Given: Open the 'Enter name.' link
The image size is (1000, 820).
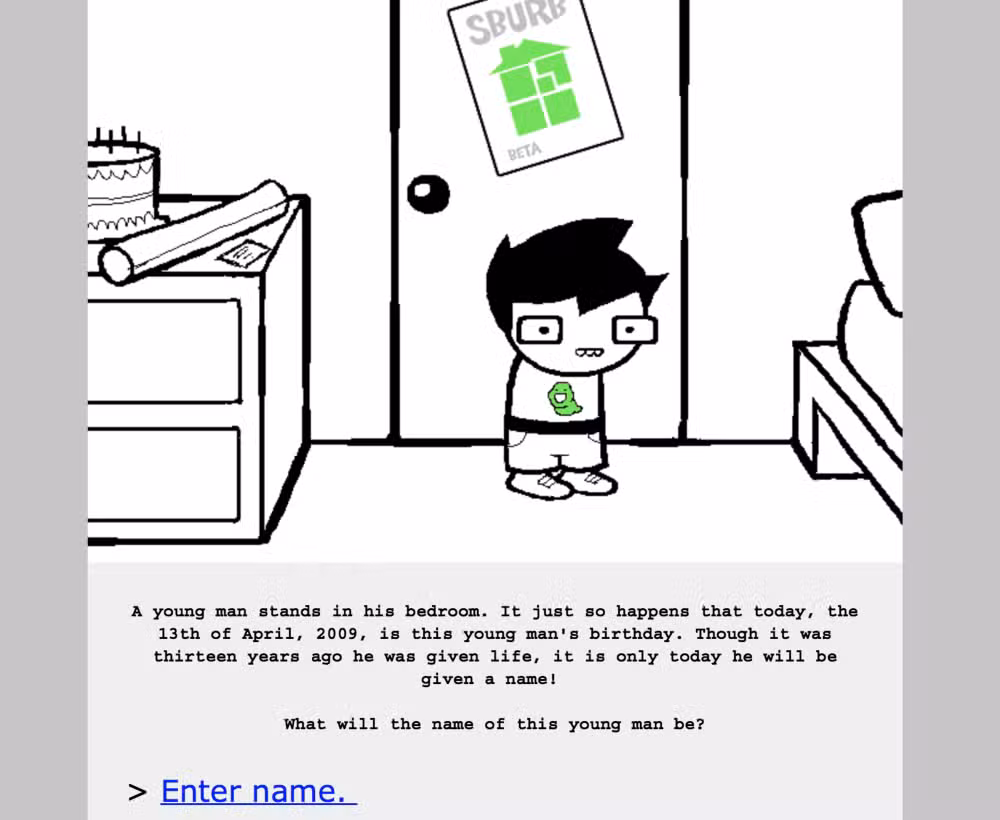Looking at the screenshot, I should 257,791.
